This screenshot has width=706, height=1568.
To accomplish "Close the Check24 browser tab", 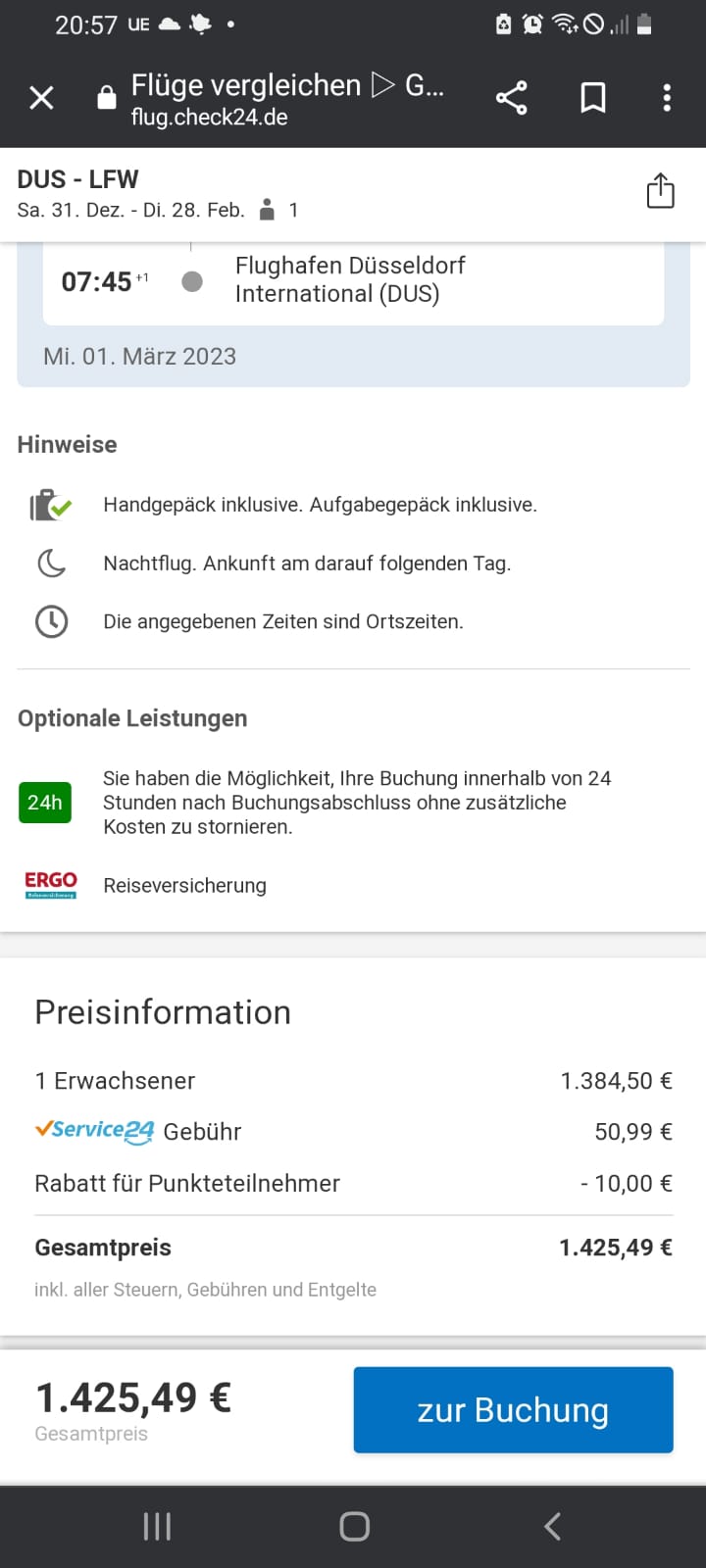I will [x=41, y=98].
